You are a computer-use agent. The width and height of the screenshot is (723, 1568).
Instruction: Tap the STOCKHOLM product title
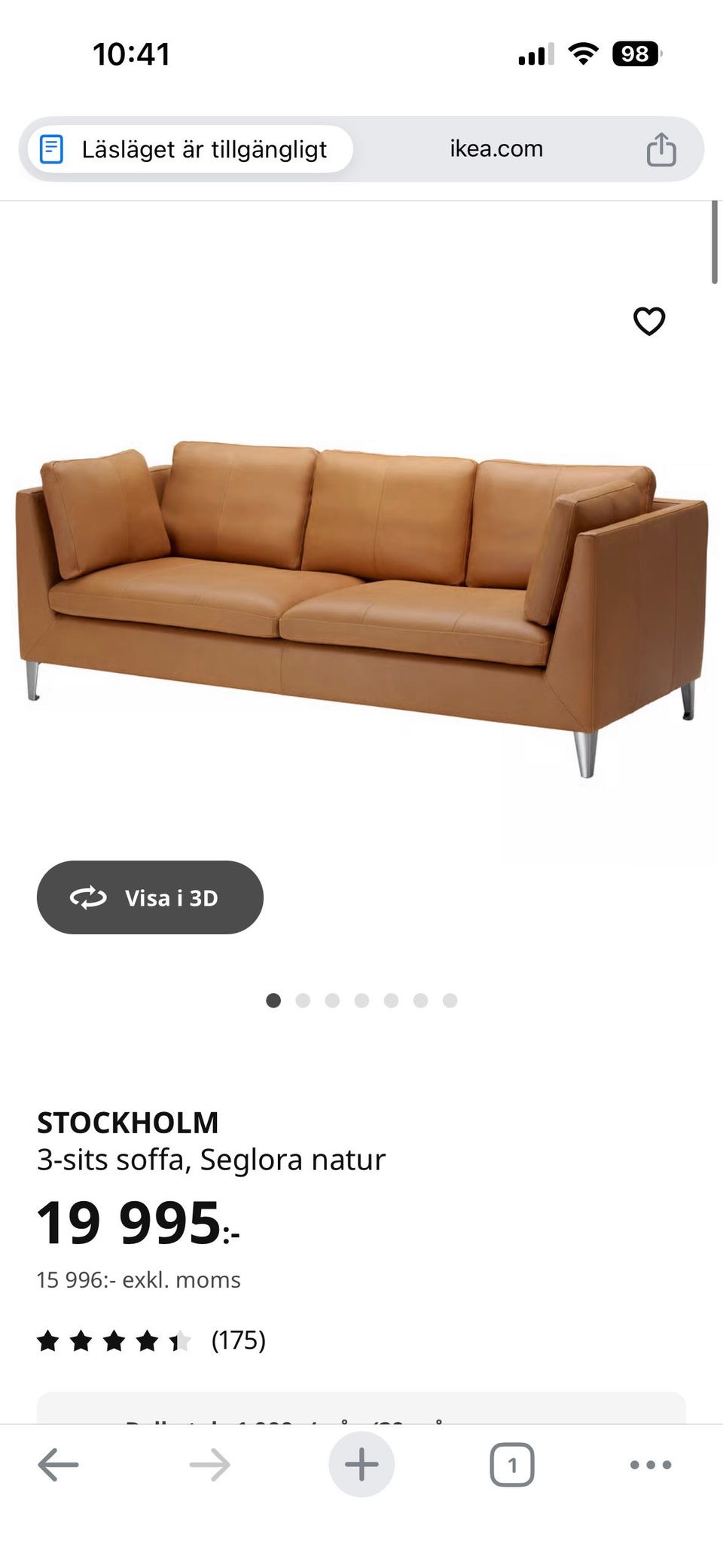[128, 1122]
